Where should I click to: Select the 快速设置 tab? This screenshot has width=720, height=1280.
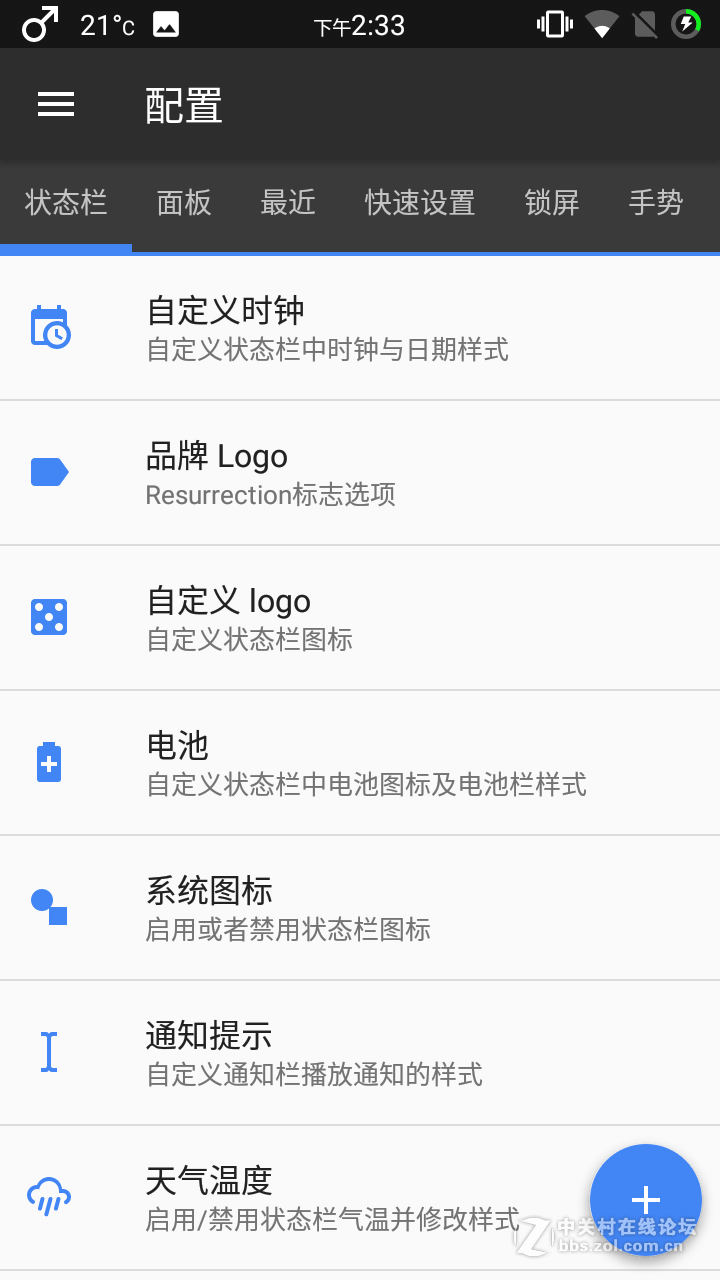[419, 203]
